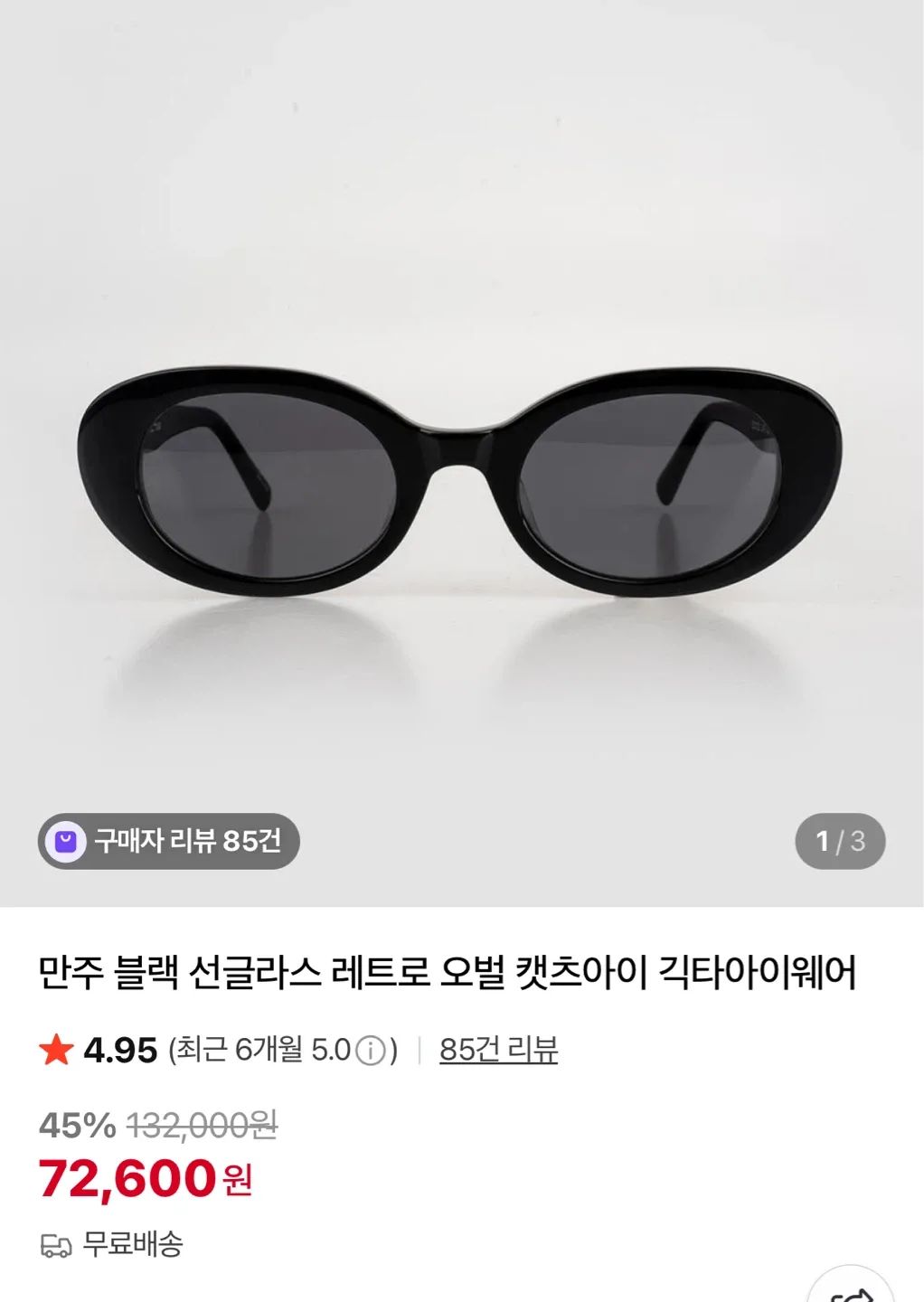
Task: Open the sunglasses product photo
Action: coord(461,479)
